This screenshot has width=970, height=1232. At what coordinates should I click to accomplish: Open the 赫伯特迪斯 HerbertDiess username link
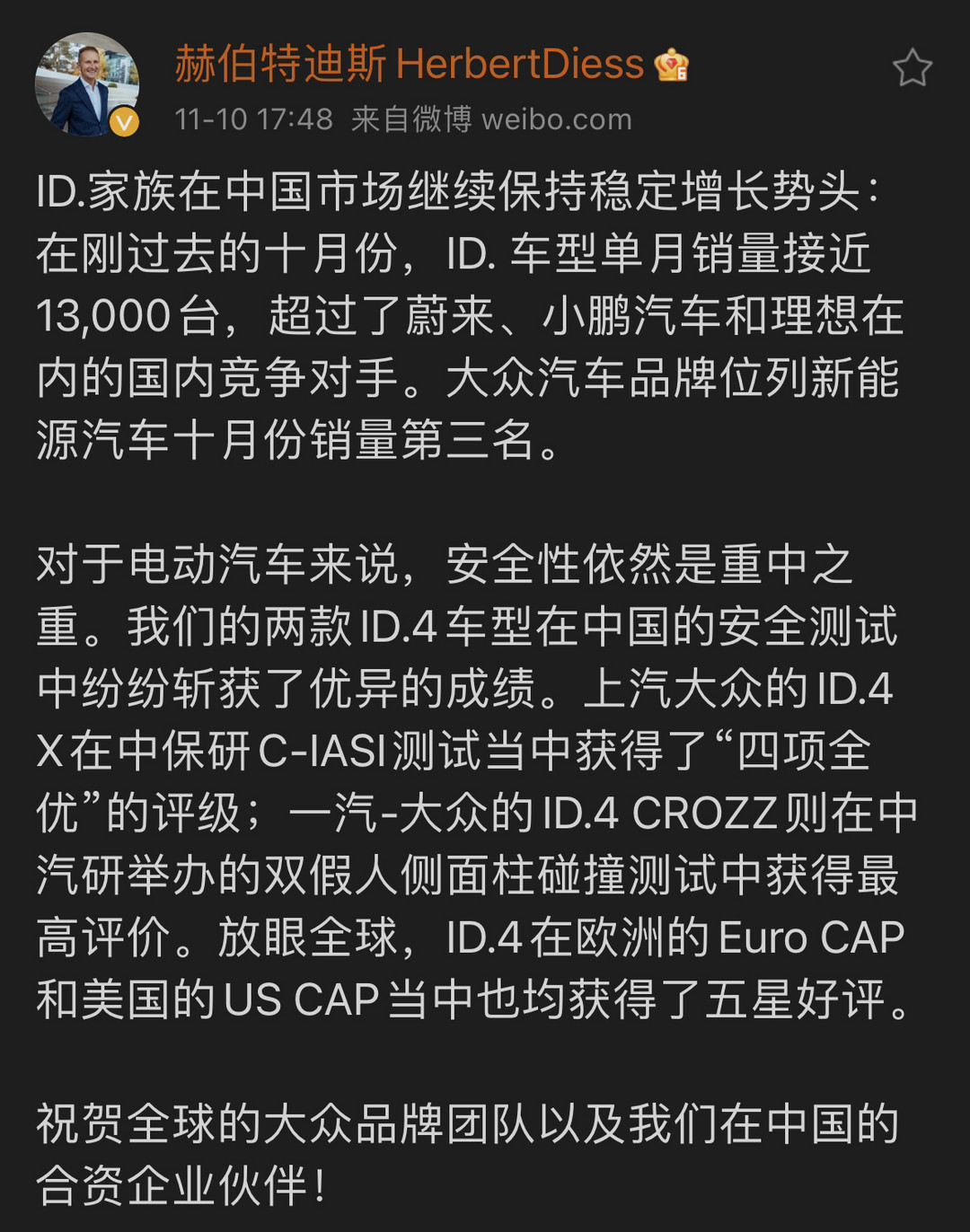point(409,65)
